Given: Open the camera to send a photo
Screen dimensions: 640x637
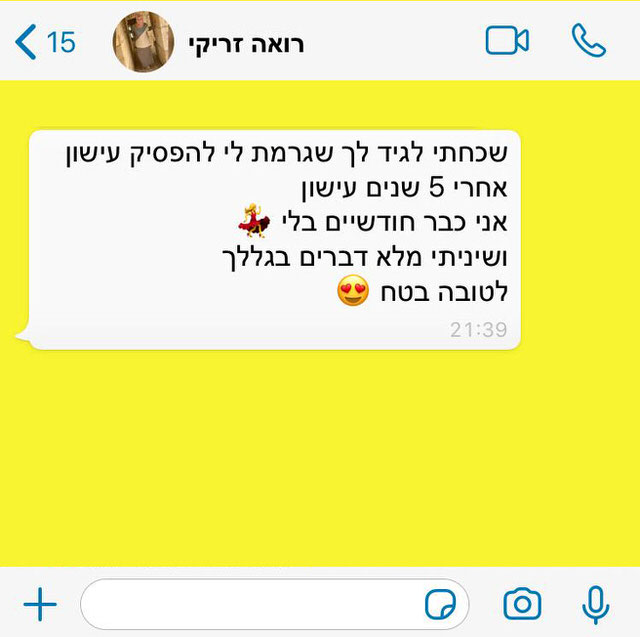Looking at the screenshot, I should [x=522, y=604].
